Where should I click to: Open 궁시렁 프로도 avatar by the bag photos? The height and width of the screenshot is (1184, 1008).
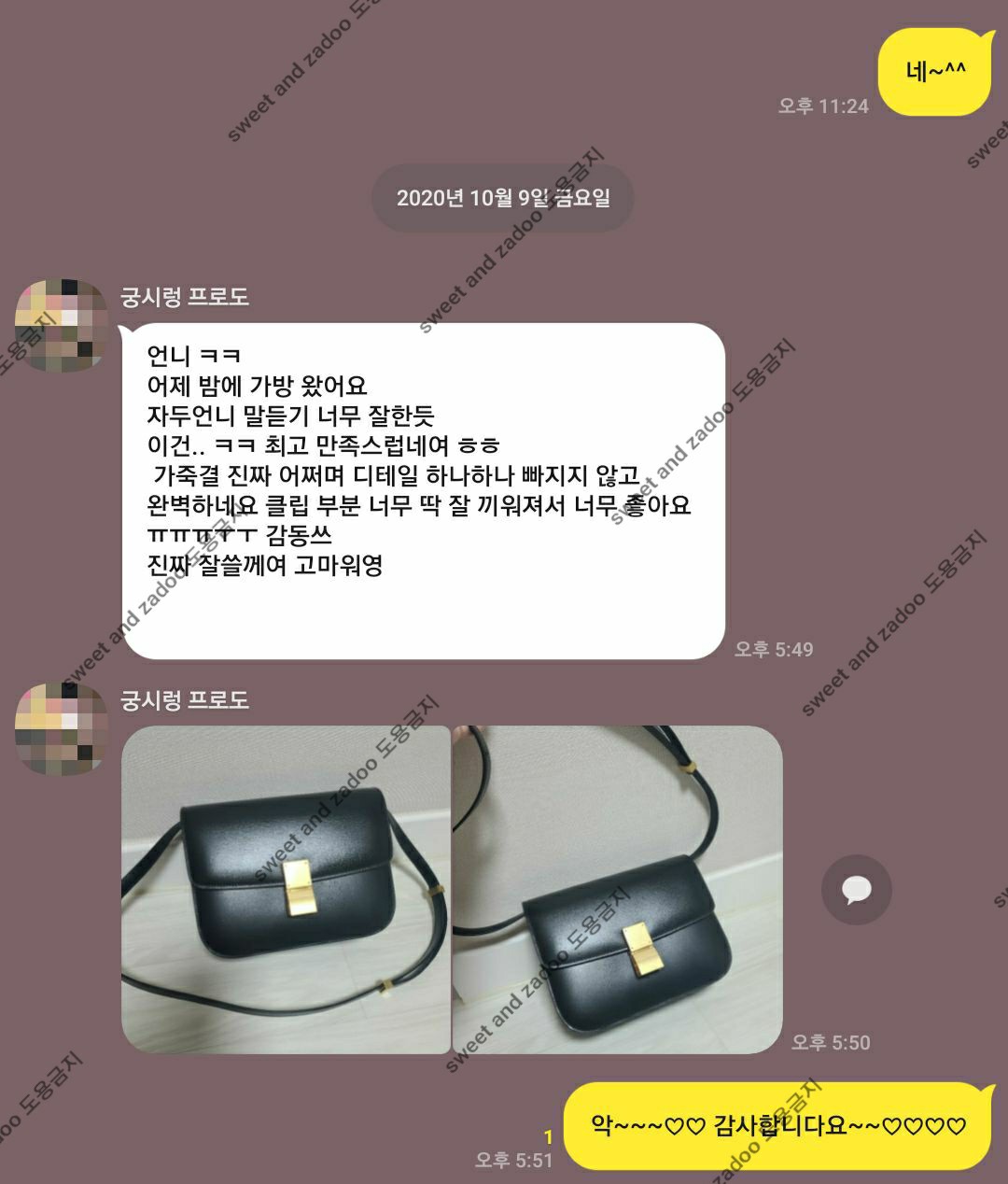61,728
